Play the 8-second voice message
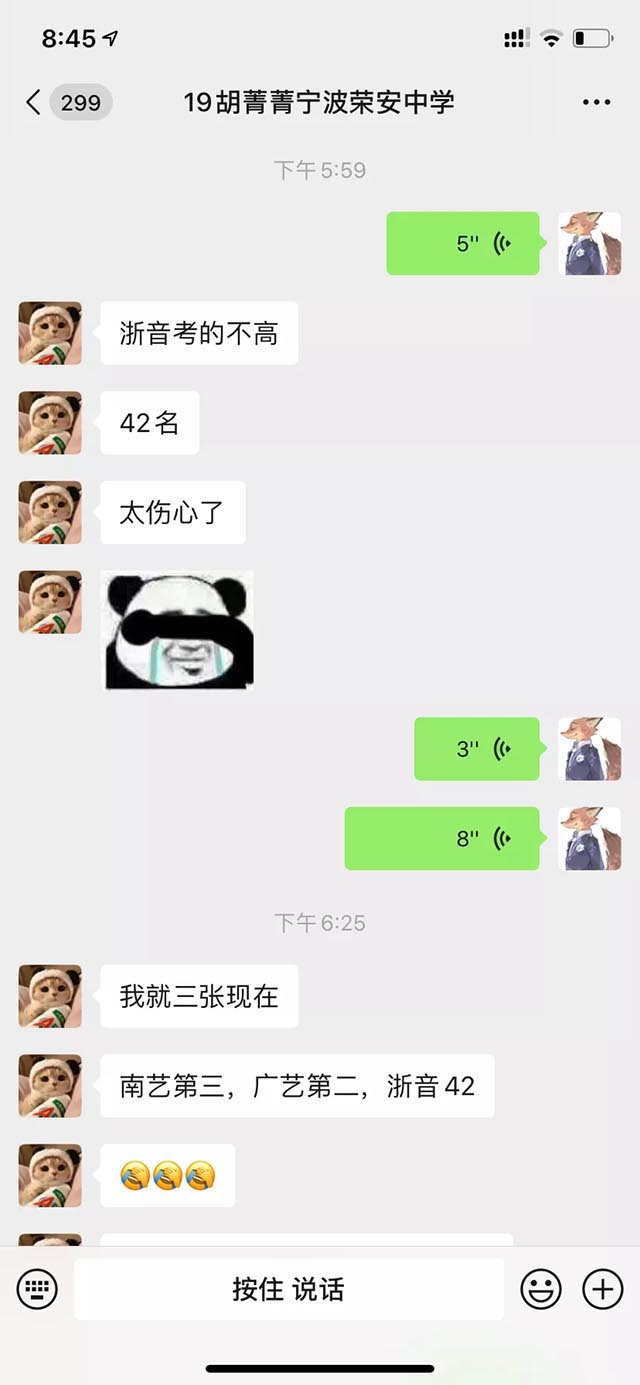640x1385 pixels. click(442, 838)
